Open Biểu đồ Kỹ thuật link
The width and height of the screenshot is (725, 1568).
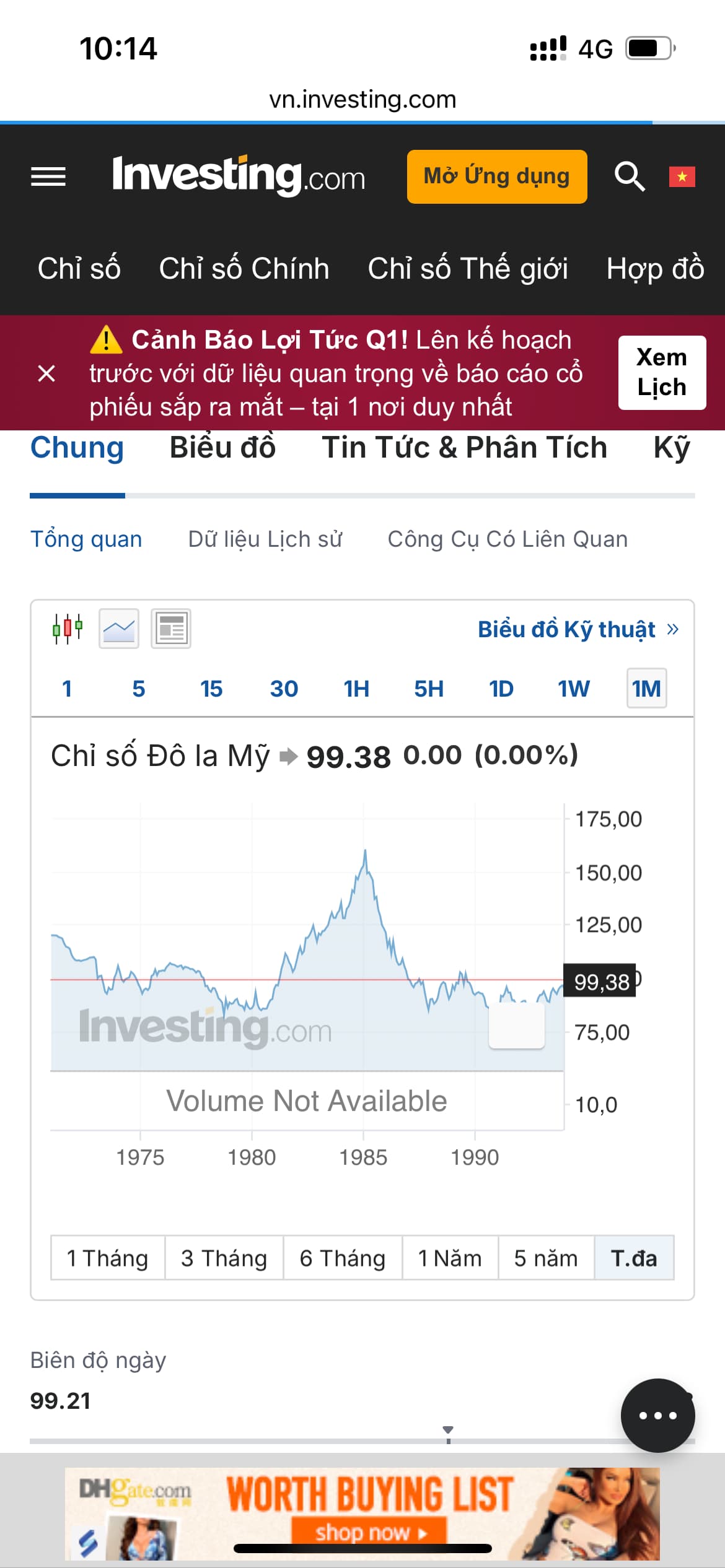tap(578, 629)
